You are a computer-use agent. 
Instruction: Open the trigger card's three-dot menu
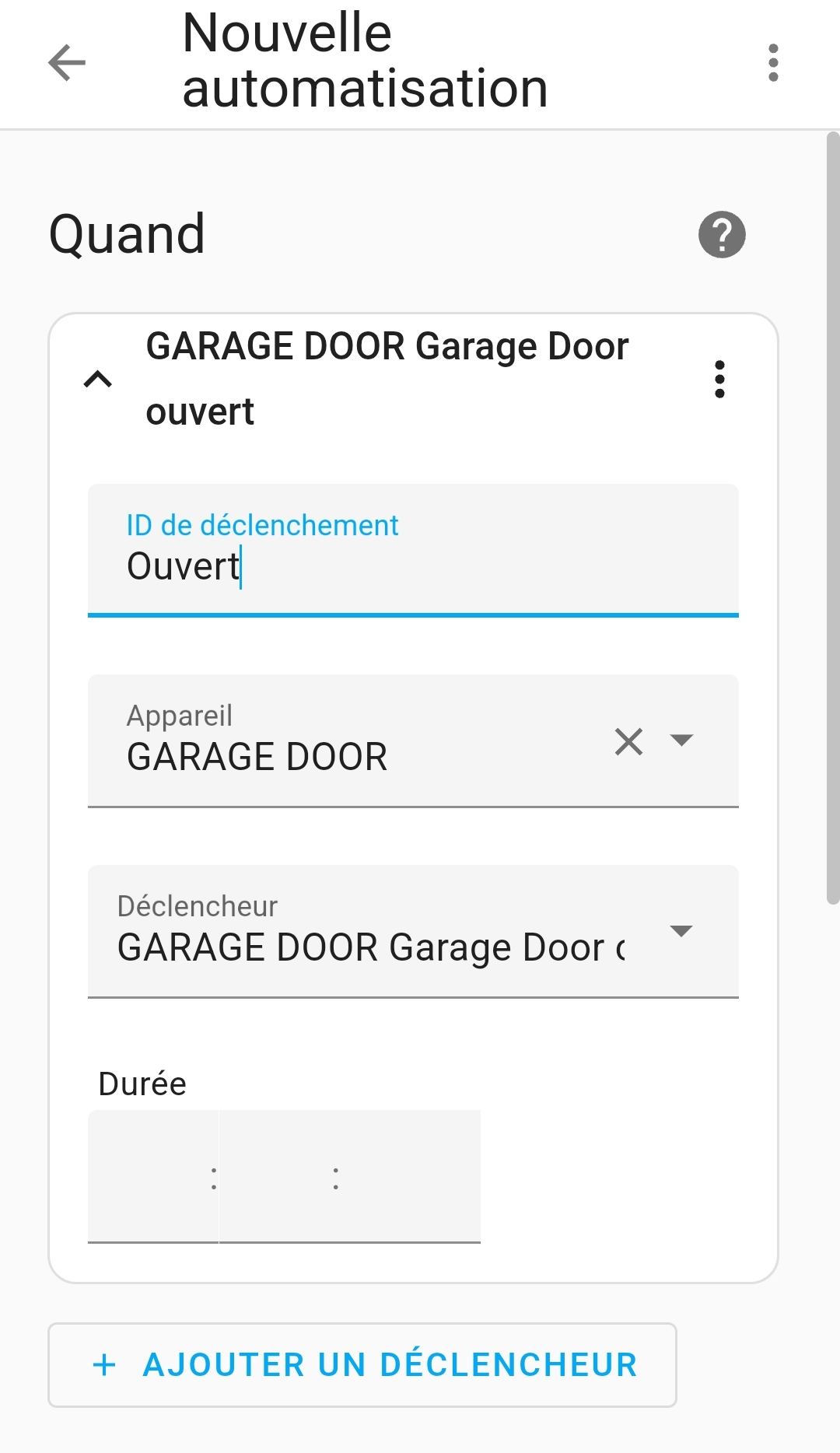[x=719, y=380]
